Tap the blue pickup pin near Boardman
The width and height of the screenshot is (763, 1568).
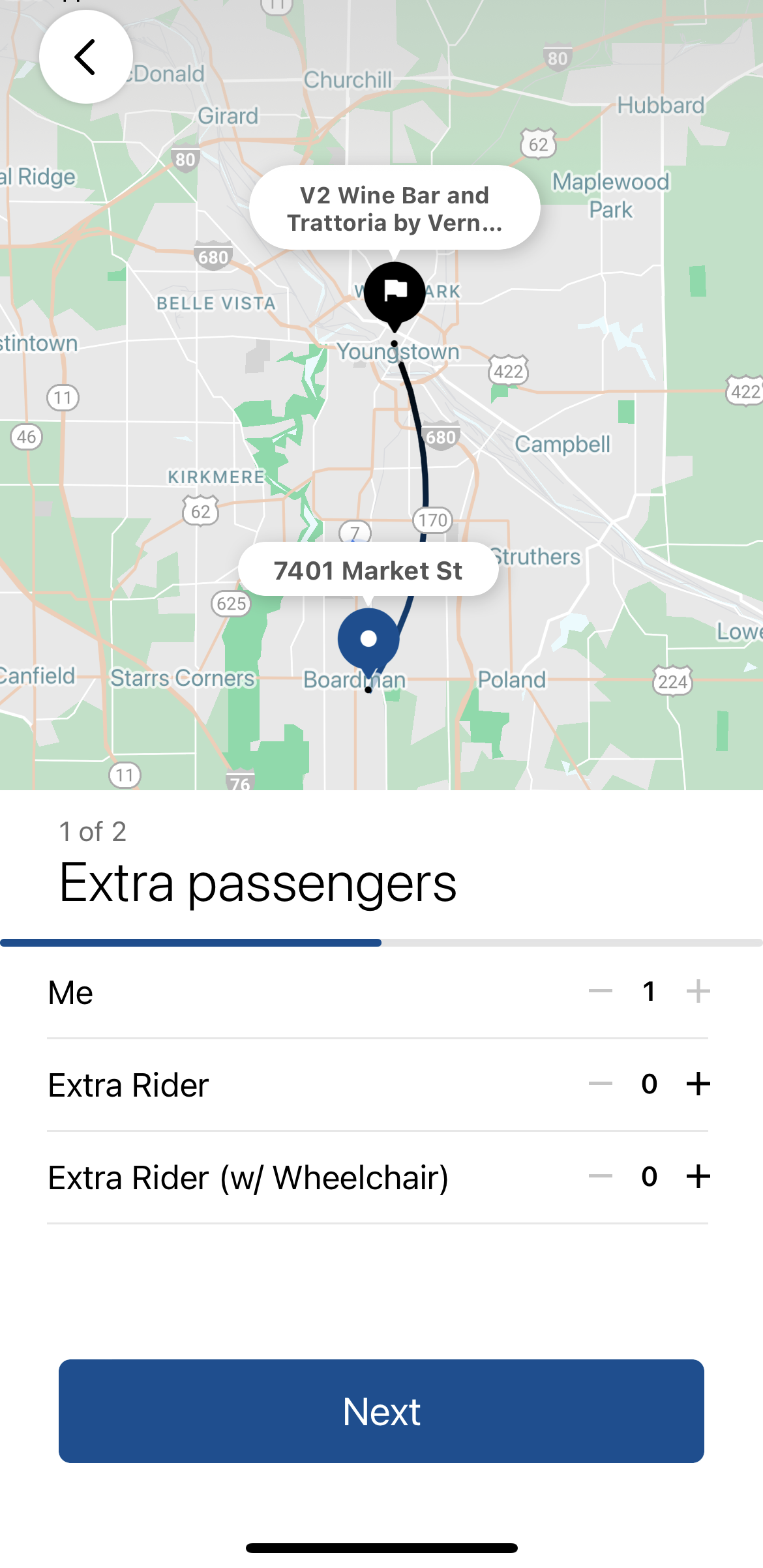368,639
